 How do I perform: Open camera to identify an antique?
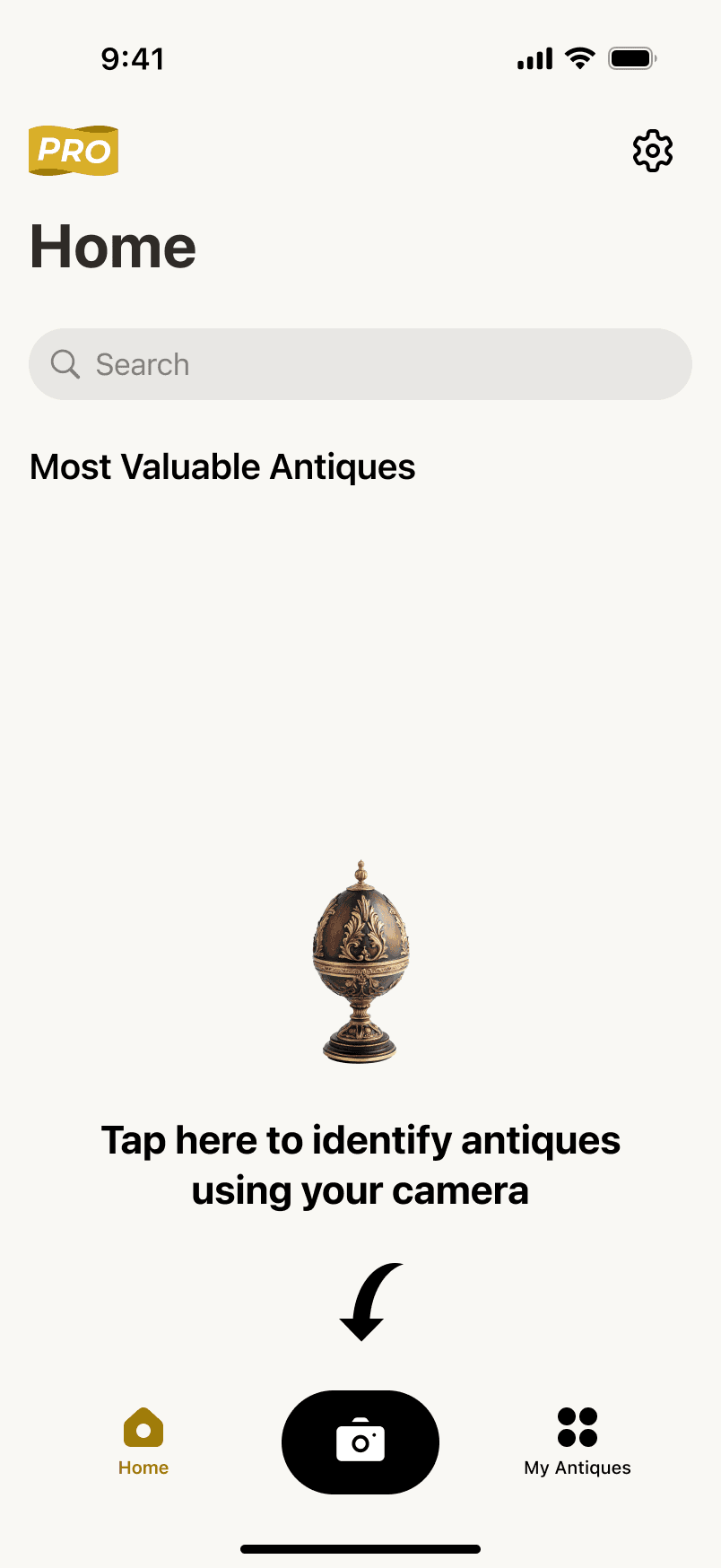tap(360, 1442)
